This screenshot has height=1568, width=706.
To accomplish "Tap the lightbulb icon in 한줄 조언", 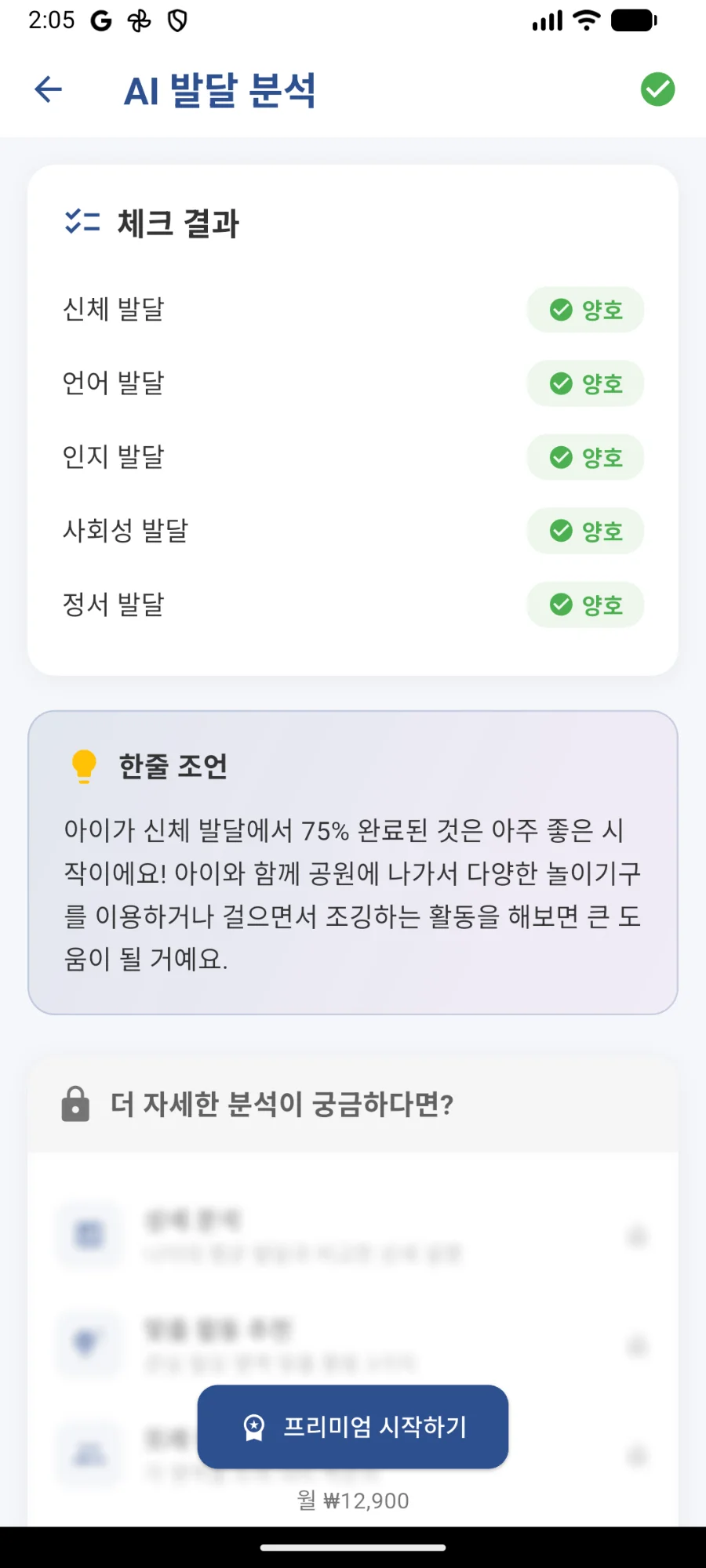I will click(83, 766).
